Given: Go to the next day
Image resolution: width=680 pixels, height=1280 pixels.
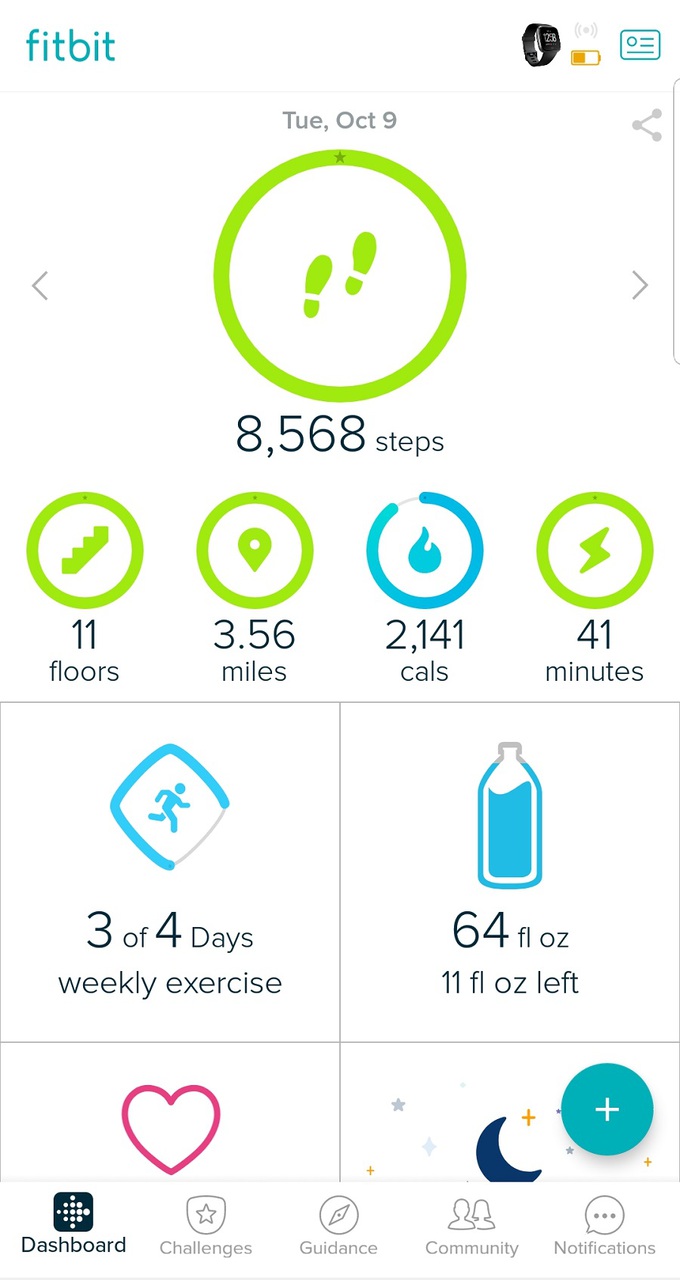Looking at the screenshot, I should click(x=640, y=286).
